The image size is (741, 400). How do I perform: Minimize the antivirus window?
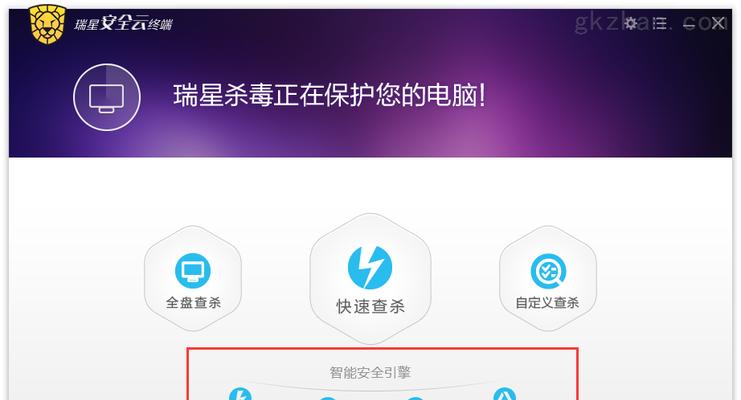coord(689,24)
